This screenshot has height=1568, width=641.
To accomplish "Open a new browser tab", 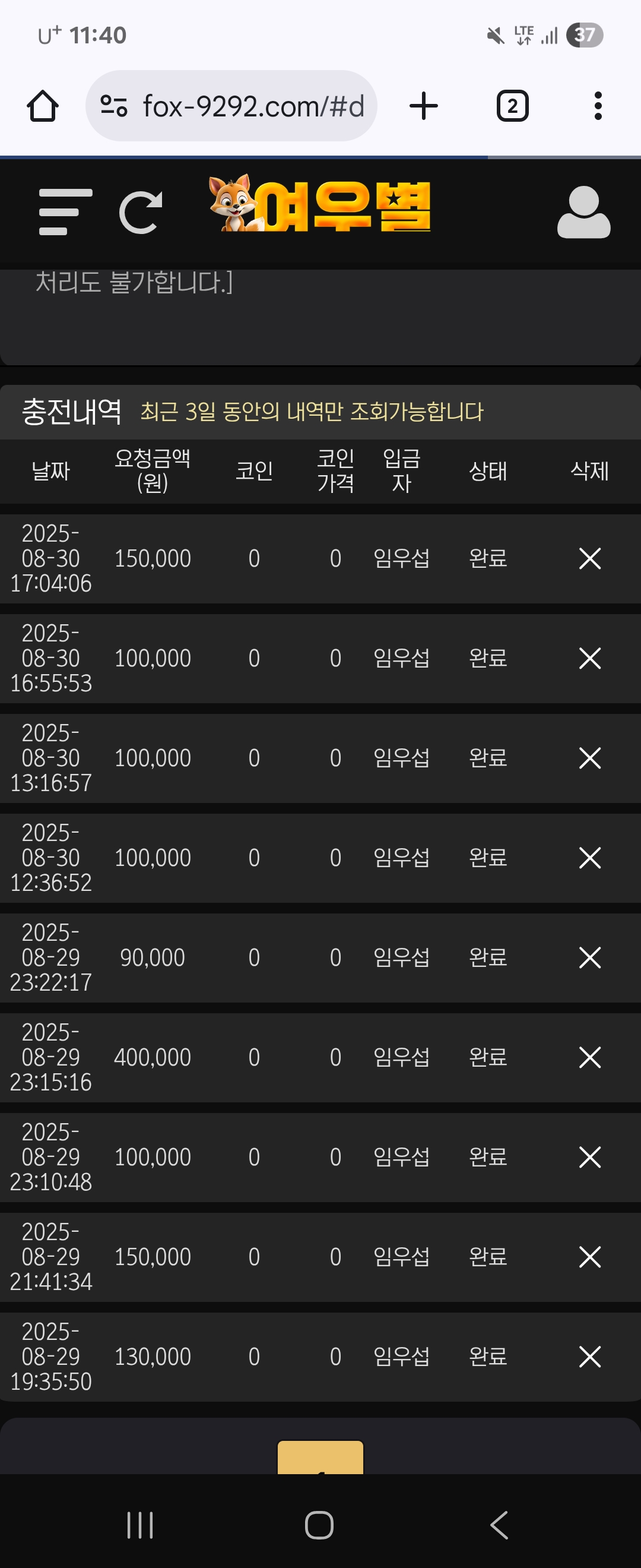I will coord(423,106).
